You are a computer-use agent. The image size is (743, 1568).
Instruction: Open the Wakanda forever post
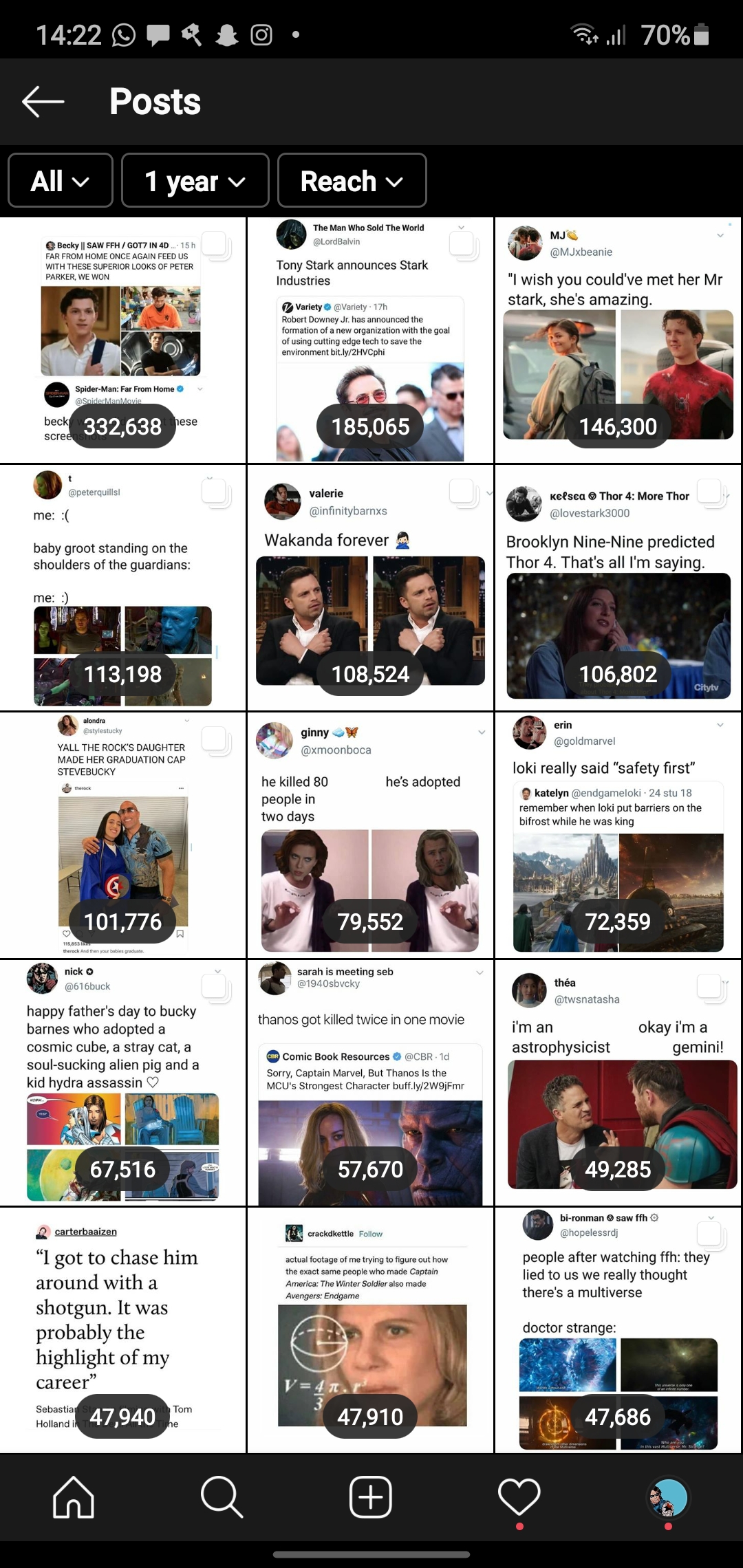(370, 588)
